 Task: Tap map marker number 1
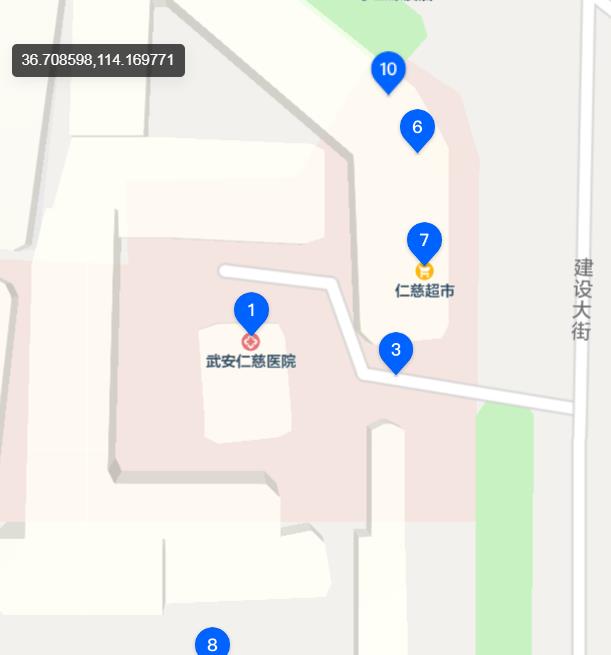click(x=251, y=311)
